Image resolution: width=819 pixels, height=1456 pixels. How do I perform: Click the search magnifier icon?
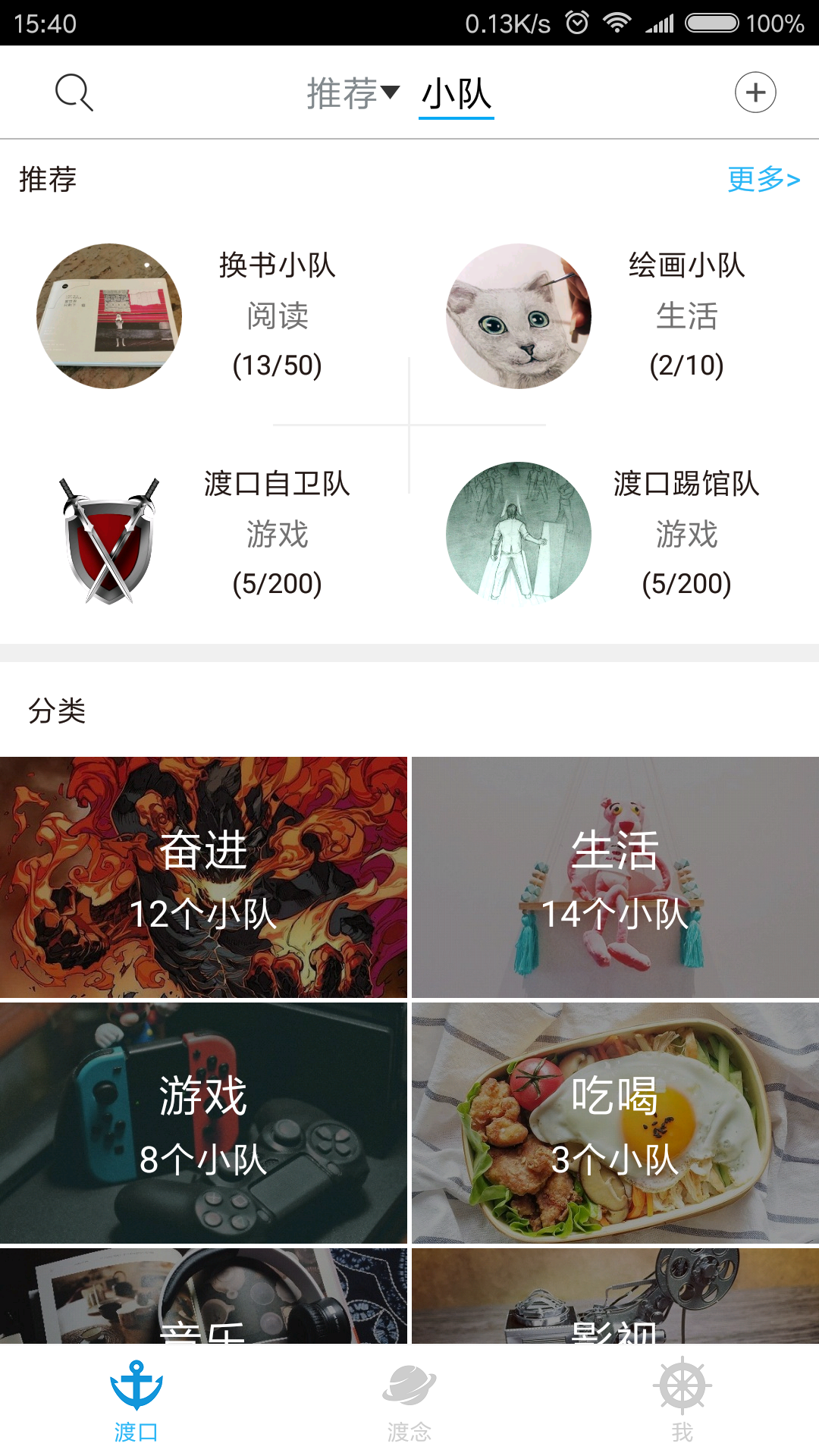[72, 92]
